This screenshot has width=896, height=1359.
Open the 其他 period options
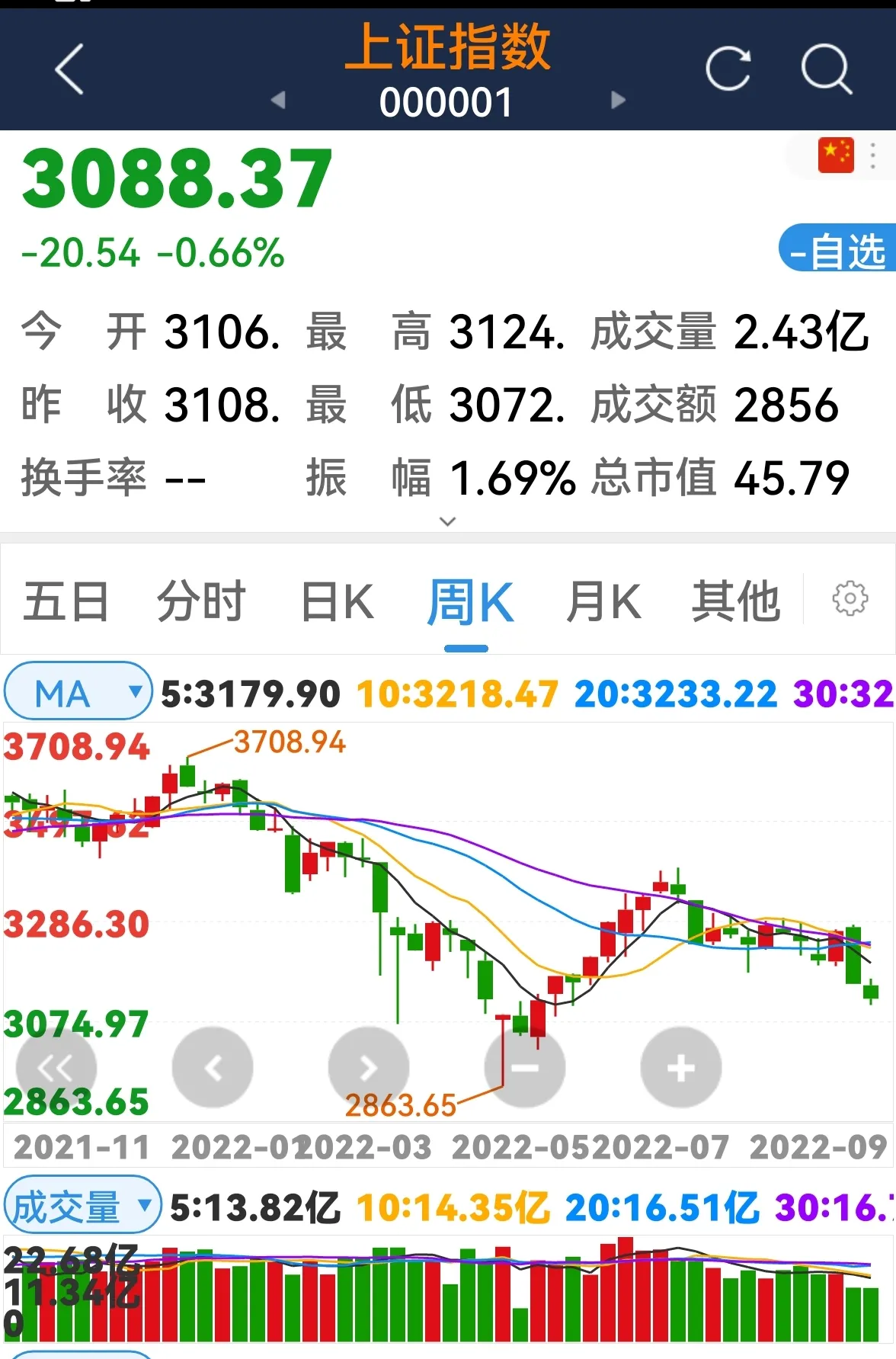click(735, 601)
